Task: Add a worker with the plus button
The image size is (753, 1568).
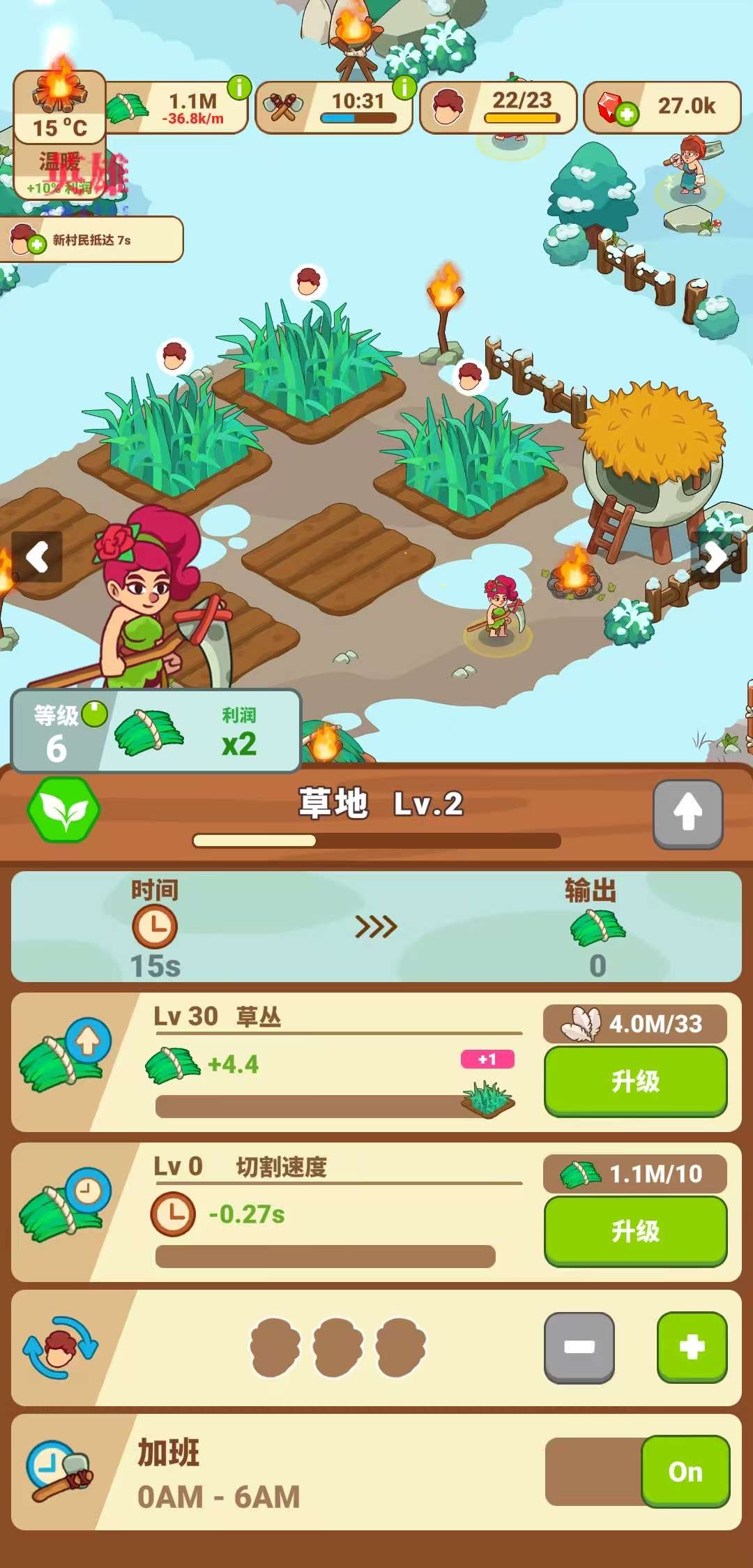Action: point(692,1347)
